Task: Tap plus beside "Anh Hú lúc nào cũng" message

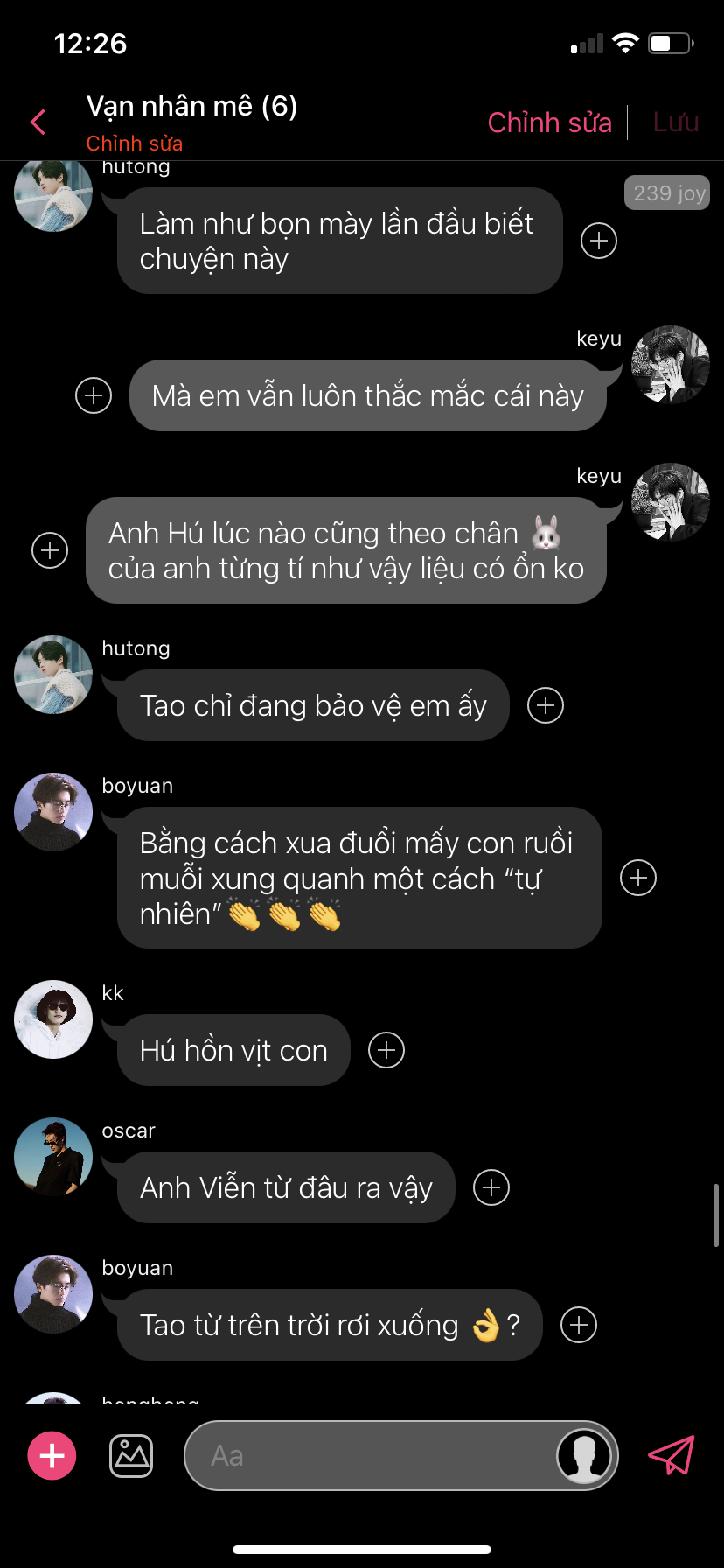Action: point(50,550)
